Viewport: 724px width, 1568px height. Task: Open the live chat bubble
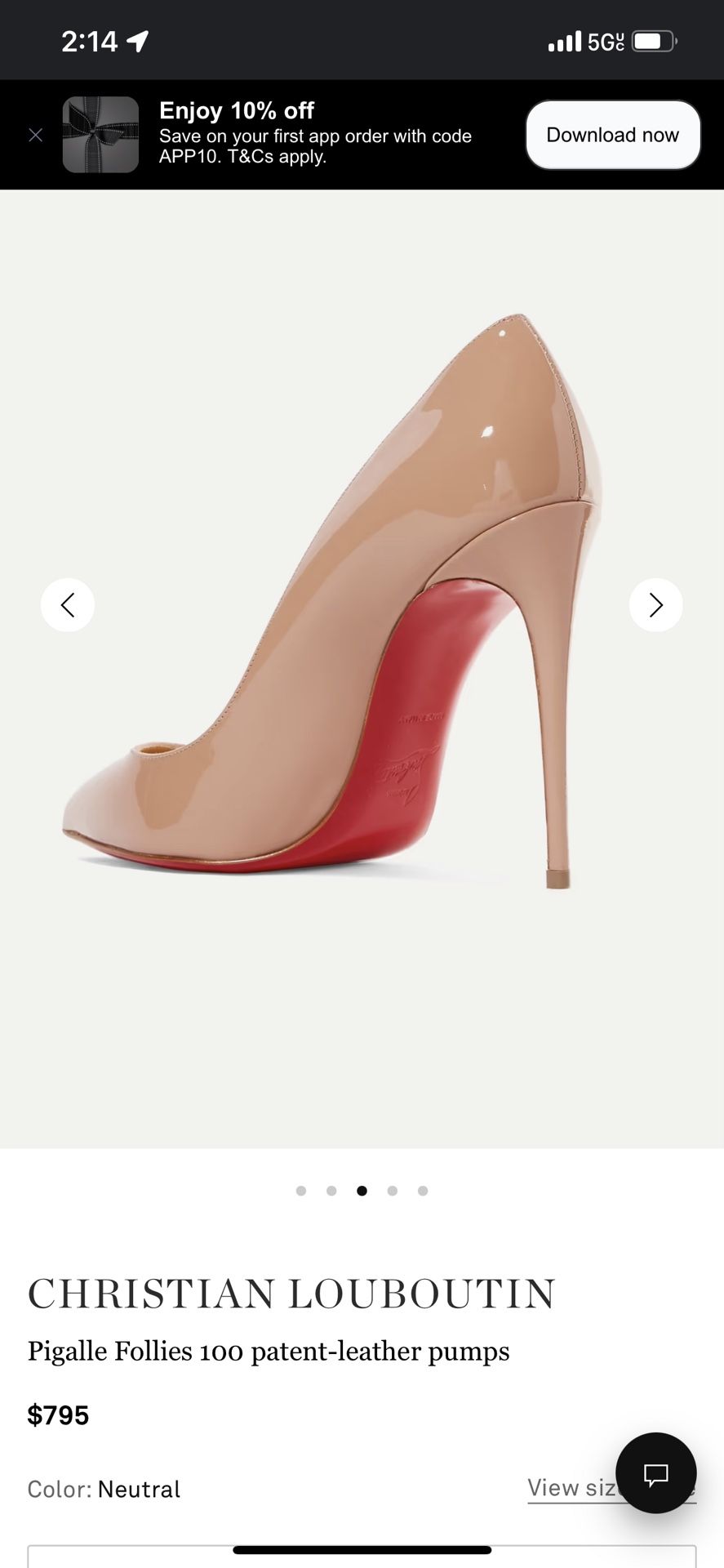[x=655, y=1473]
